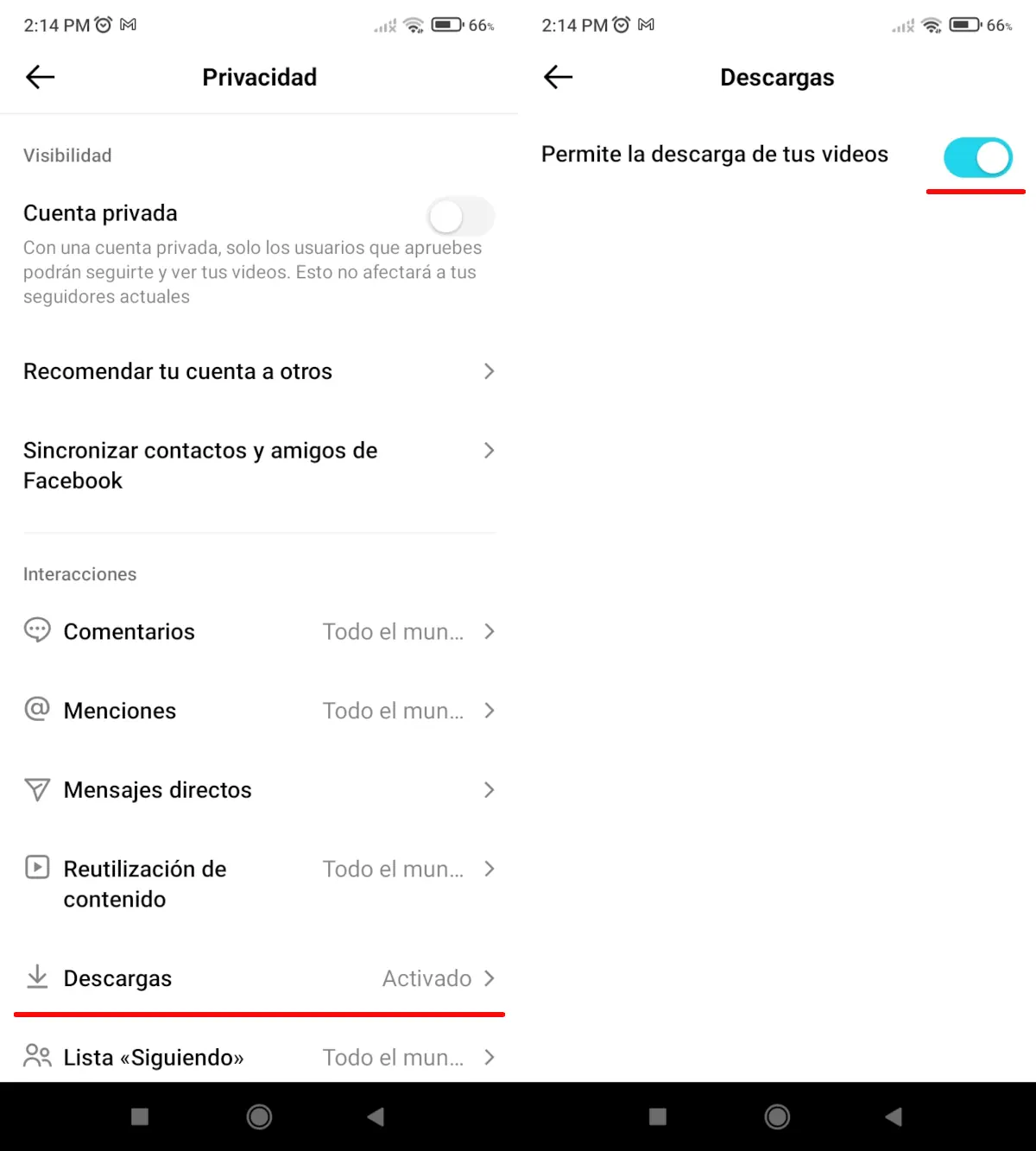Enable the Cuenta privada switch
The image size is (1036, 1151).
click(460, 217)
